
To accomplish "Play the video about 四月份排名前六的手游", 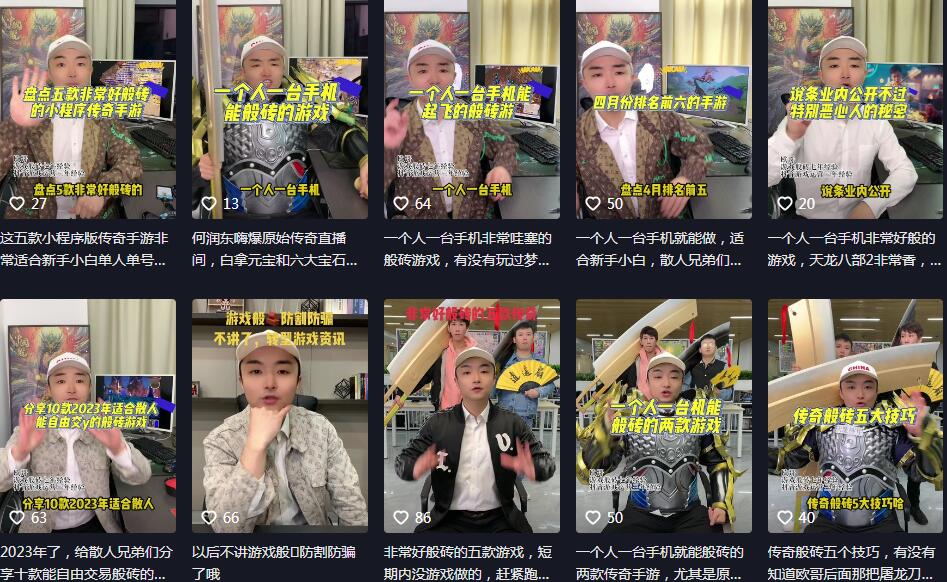I will [x=663, y=110].
